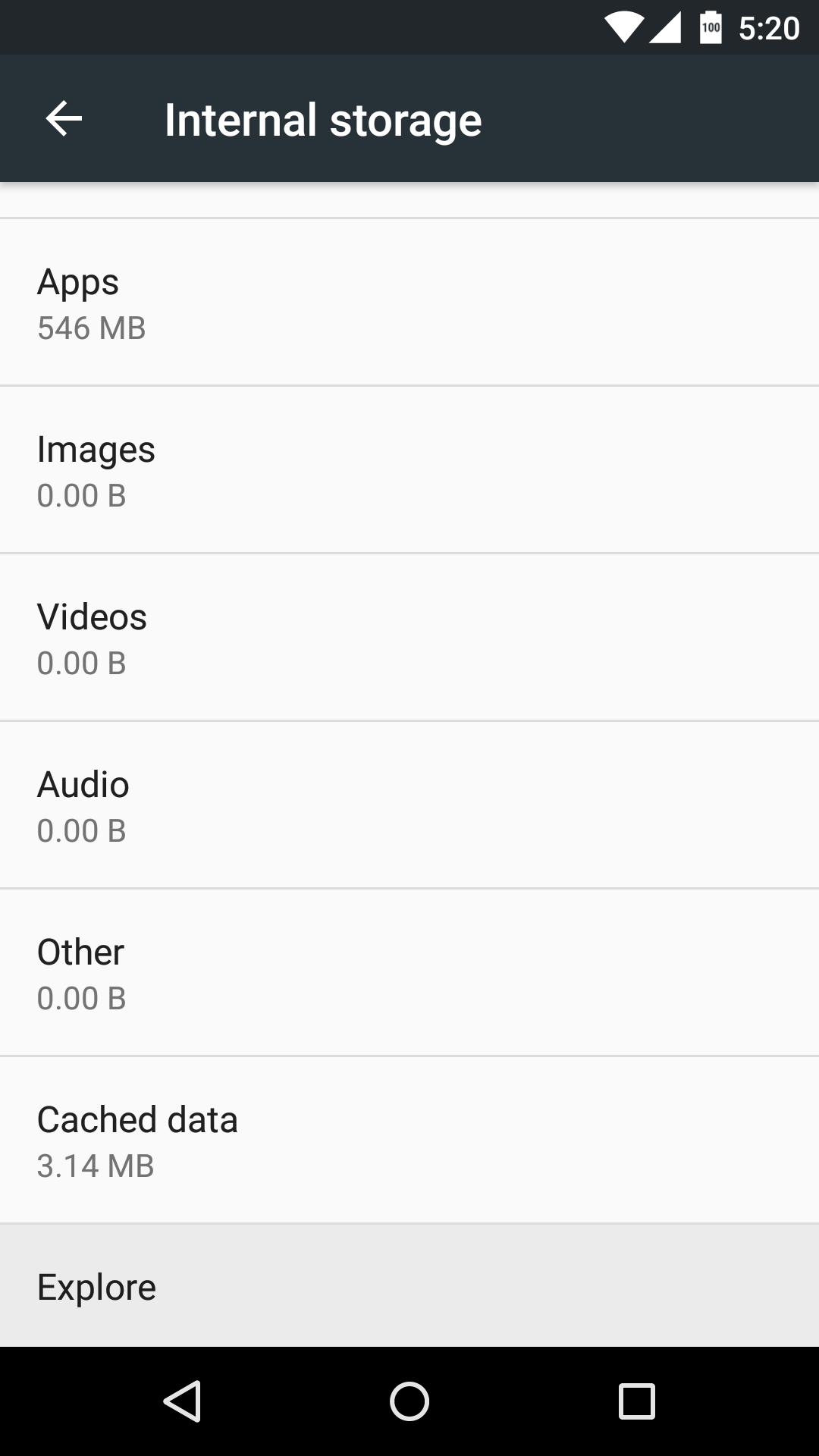Image resolution: width=819 pixels, height=1456 pixels.
Task: Open the Apps storage row
Action: (409, 303)
